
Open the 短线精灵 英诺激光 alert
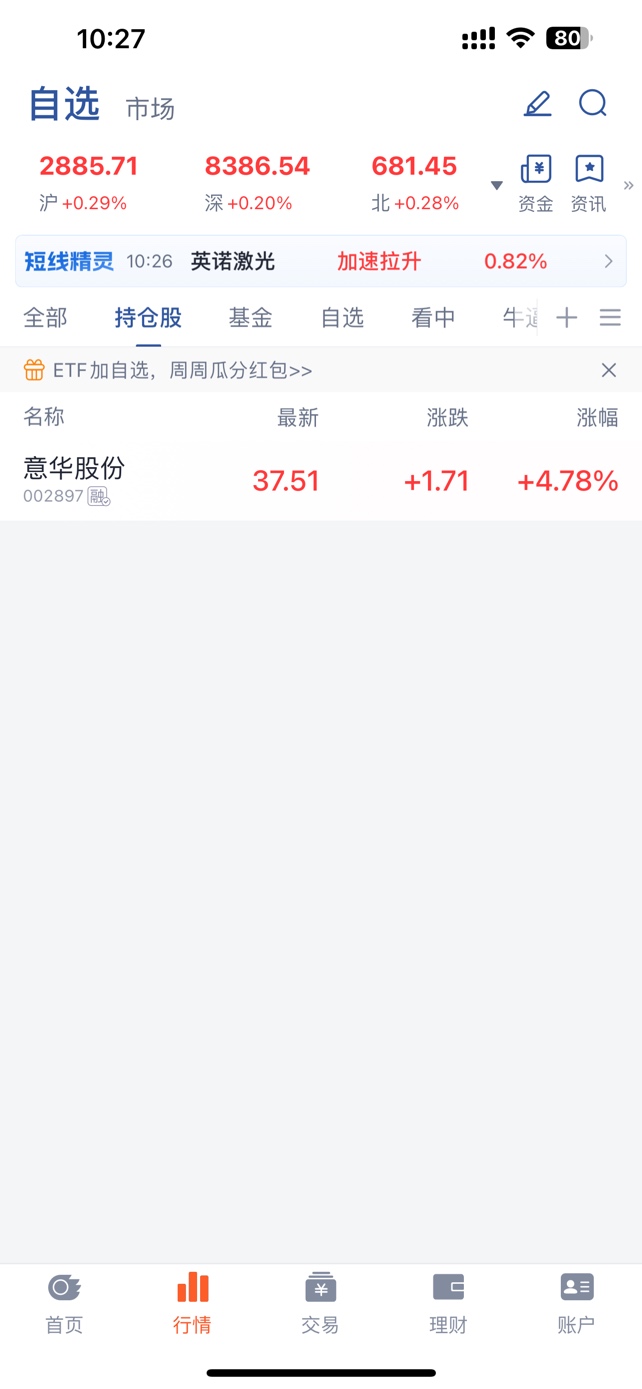click(x=321, y=262)
